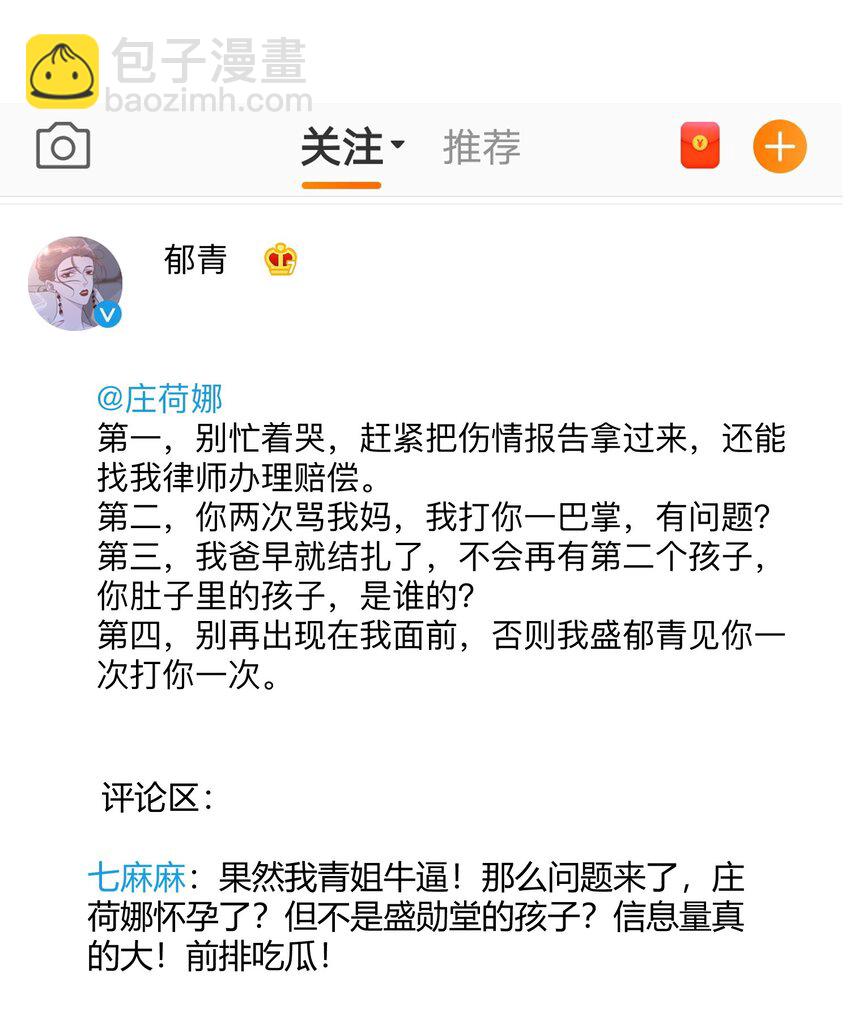
Task: Select the camera lens icon top left
Action: pos(64,147)
